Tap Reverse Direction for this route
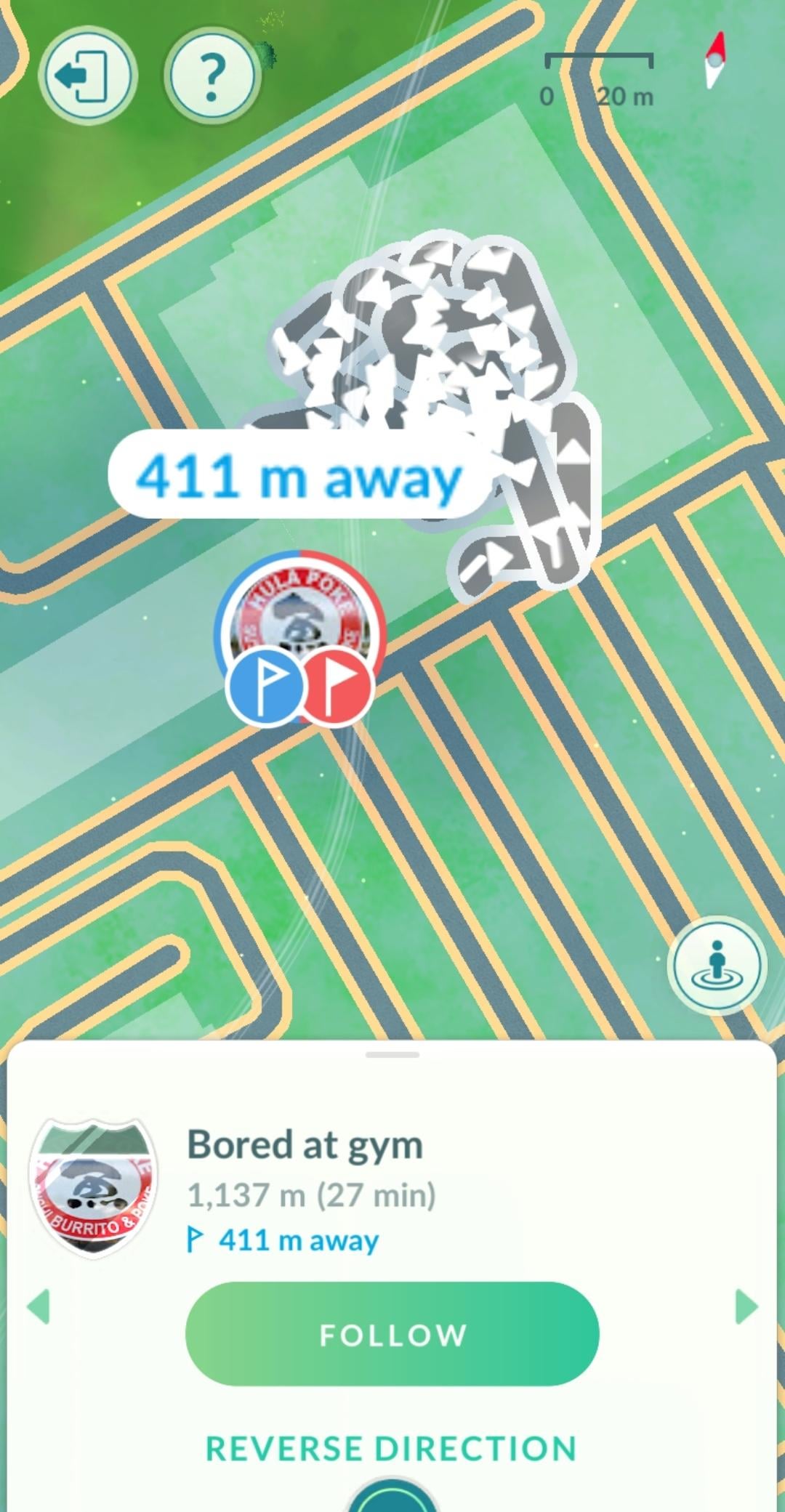Viewport: 785px width, 1512px height. click(x=392, y=1448)
